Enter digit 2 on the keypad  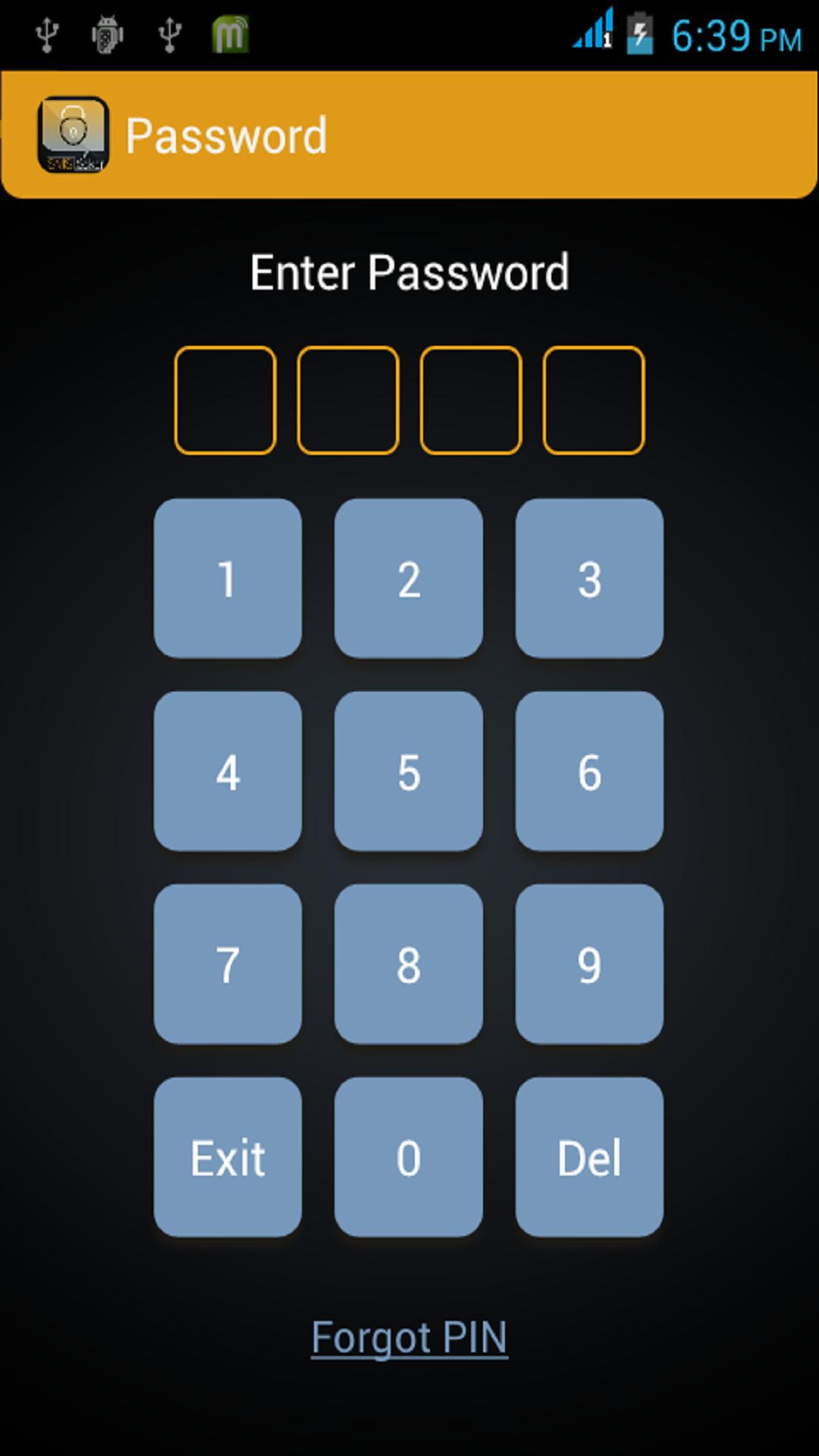[x=409, y=578]
